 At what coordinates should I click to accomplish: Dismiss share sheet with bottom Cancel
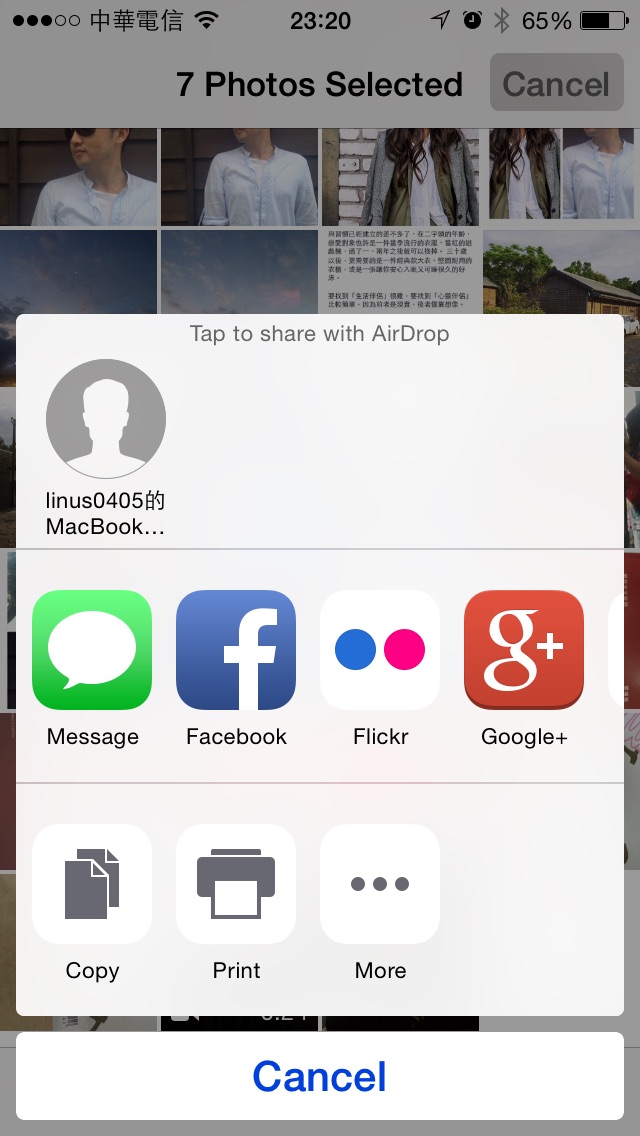pos(320,1076)
